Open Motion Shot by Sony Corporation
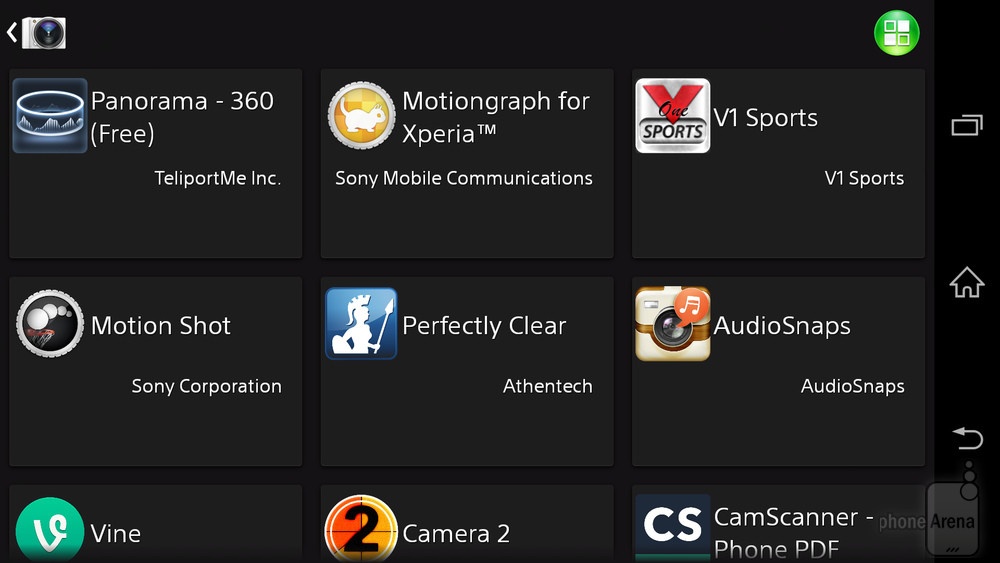Screen dimensions: 1000x563 (156, 371)
